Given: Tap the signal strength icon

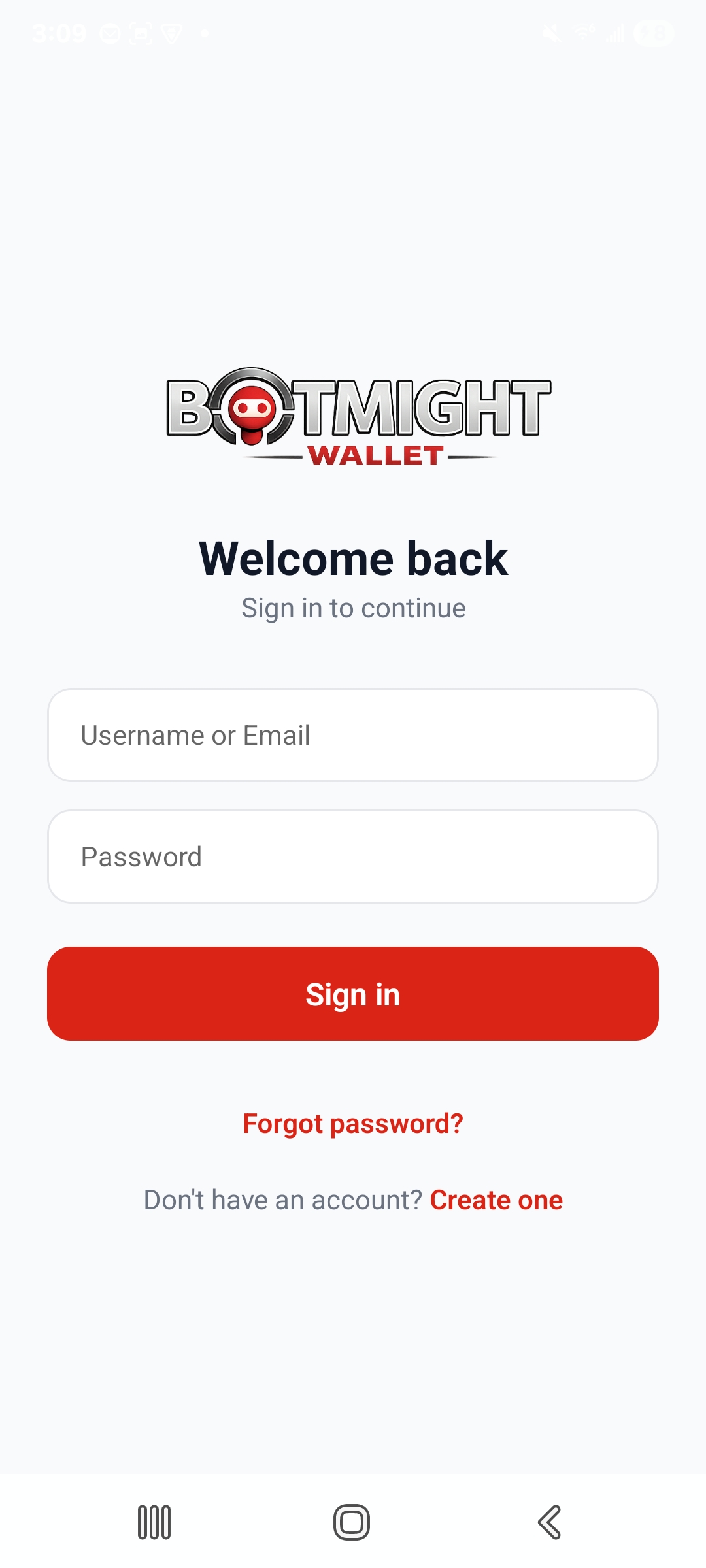Looking at the screenshot, I should point(616,33).
